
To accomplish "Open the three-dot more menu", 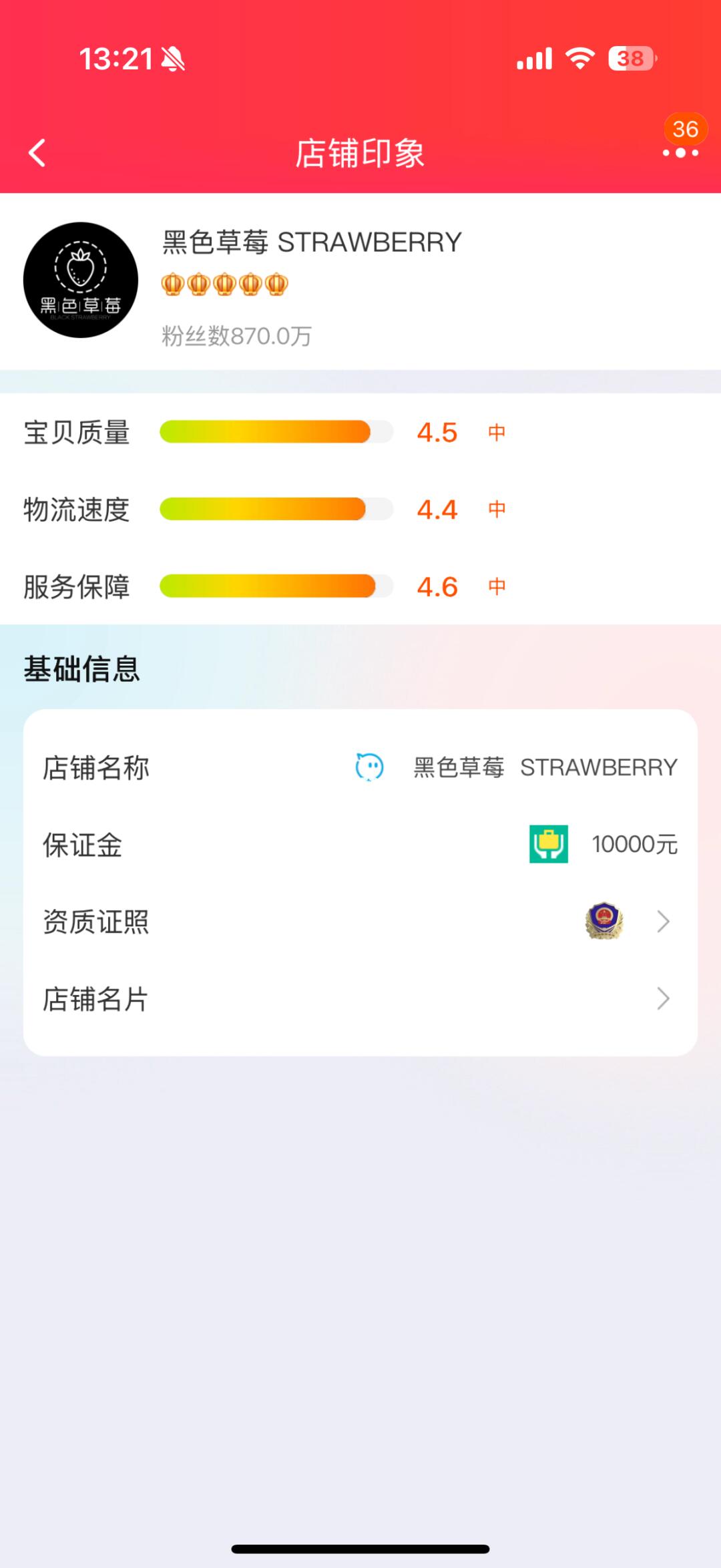I will point(680,153).
